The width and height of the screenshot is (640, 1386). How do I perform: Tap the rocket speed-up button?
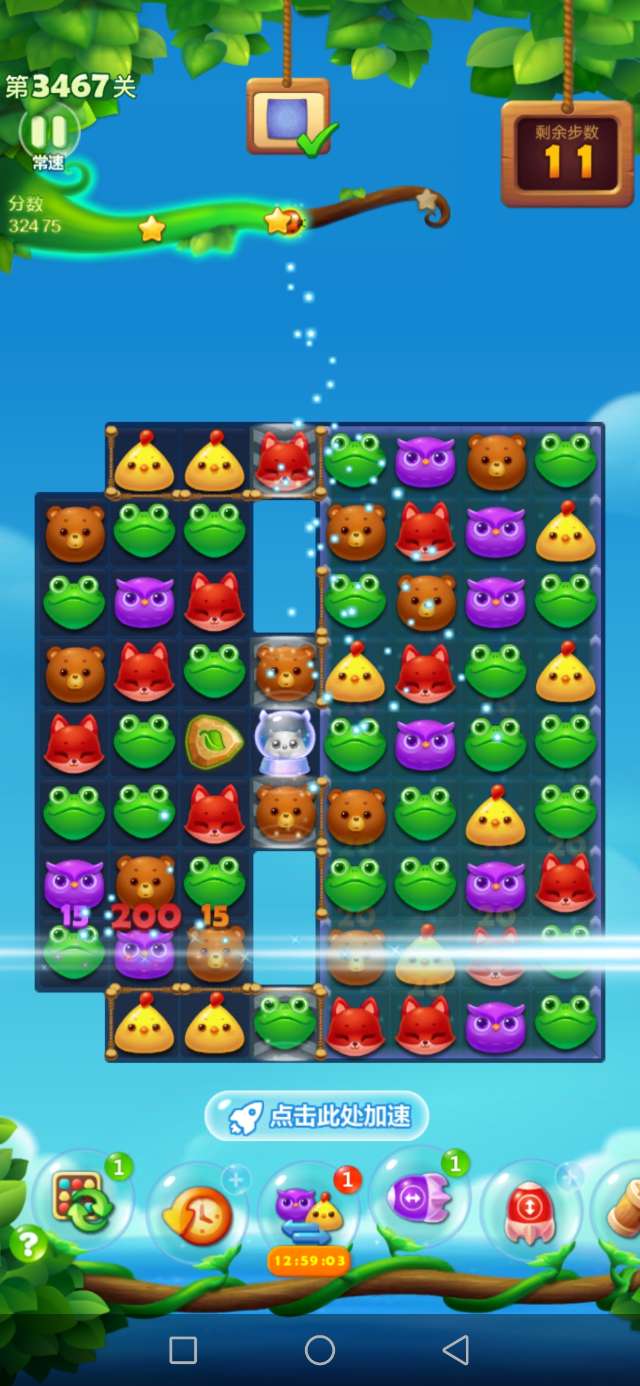(x=317, y=1116)
